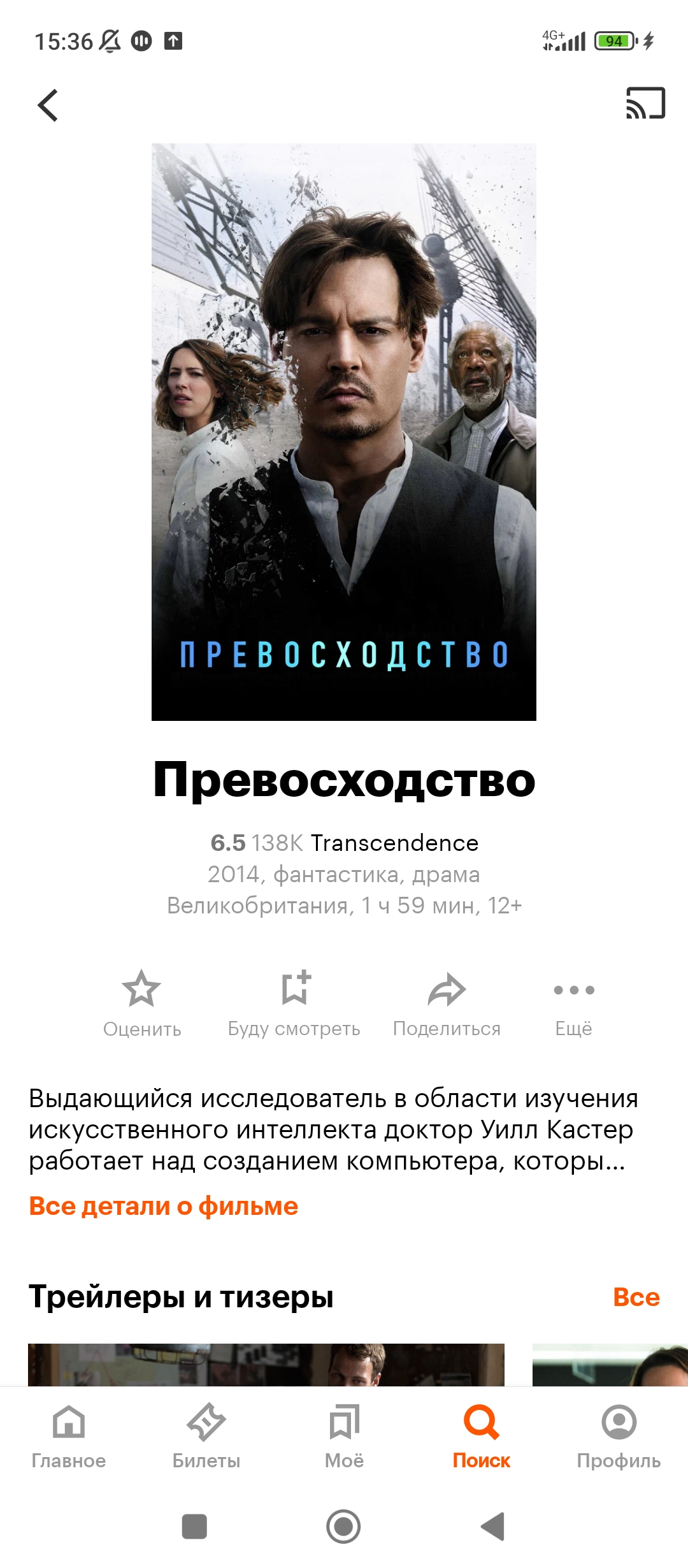Tap the system home button
The image size is (688, 1568).
(x=343, y=1527)
